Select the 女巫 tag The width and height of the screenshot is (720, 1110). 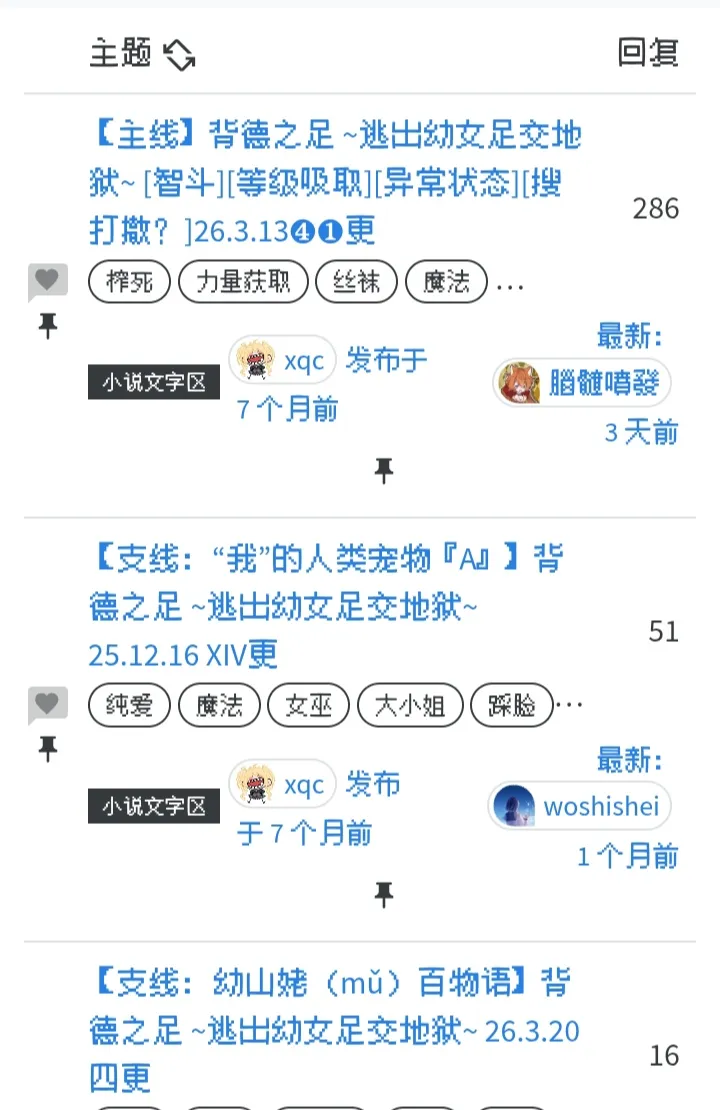309,706
